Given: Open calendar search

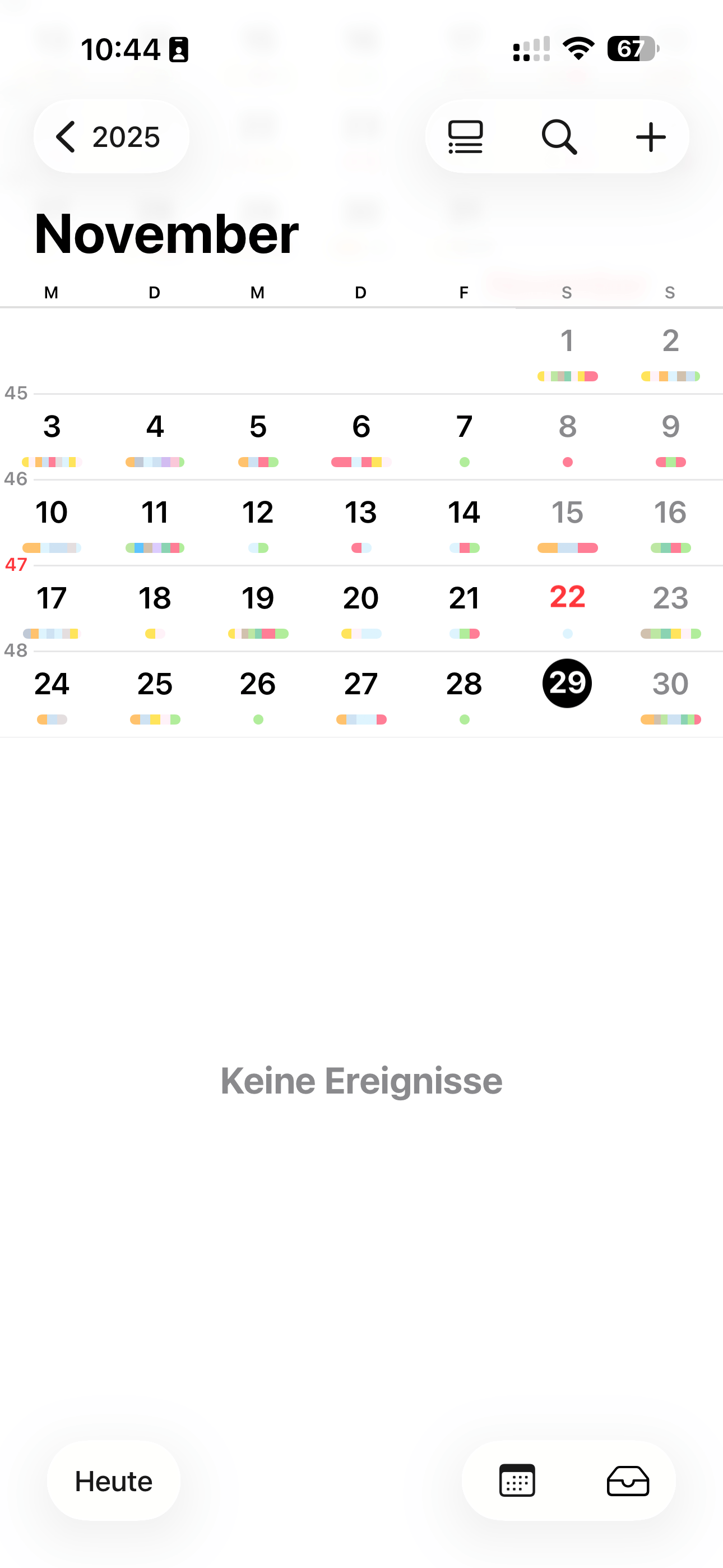Looking at the screenshot, I should point(559,136).
